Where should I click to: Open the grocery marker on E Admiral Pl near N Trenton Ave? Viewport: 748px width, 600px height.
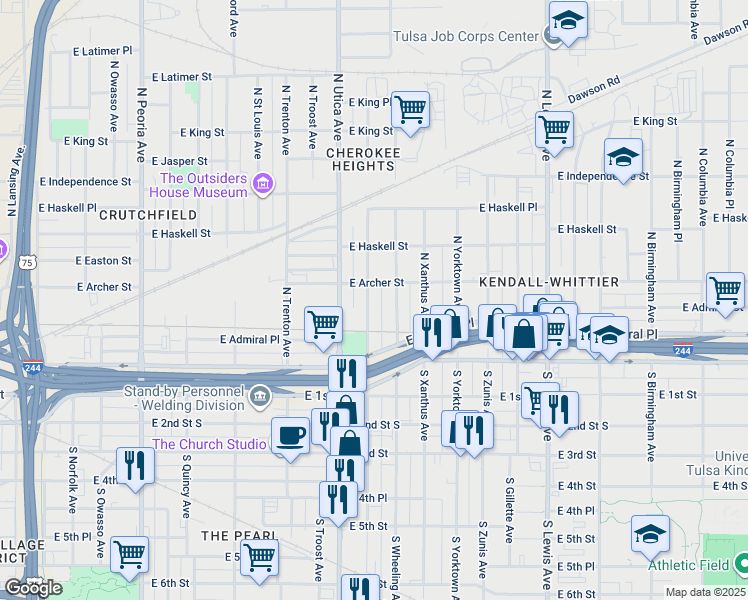click(x=323, y=324)
